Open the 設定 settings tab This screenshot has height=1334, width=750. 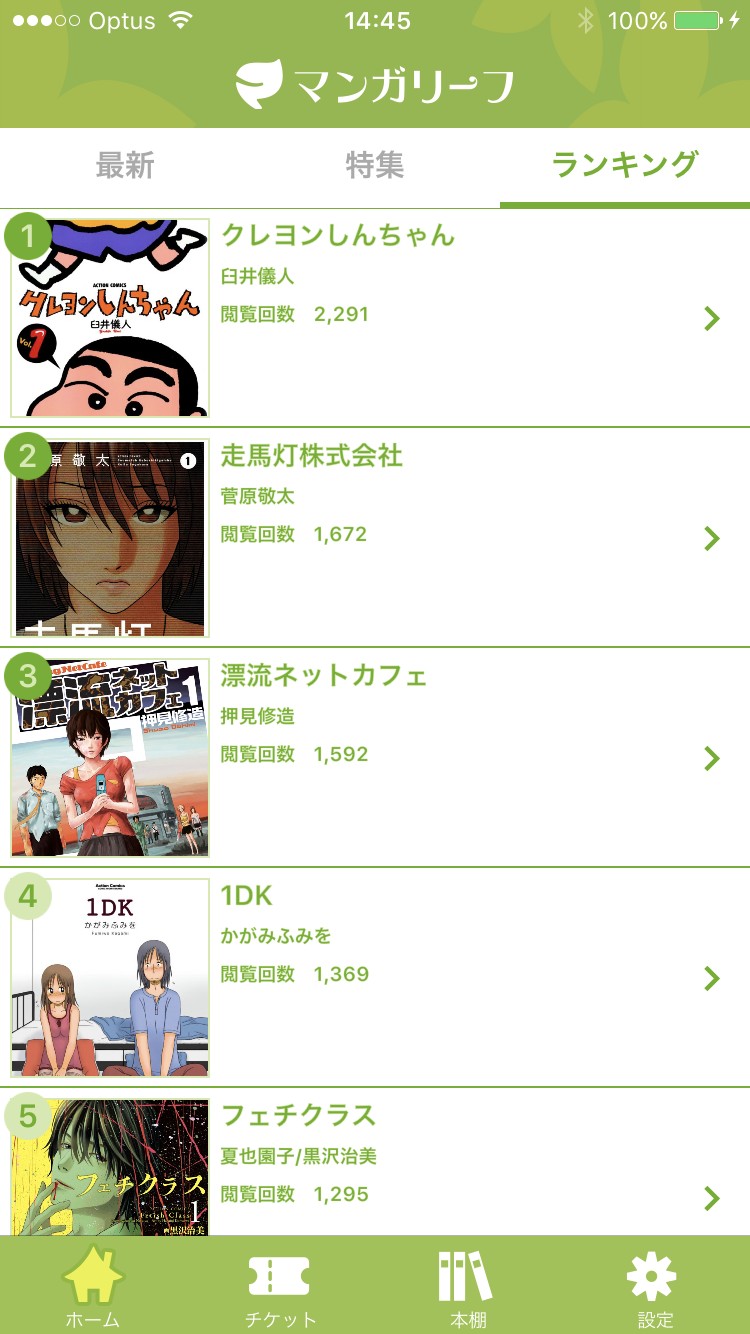(655, 1288)
